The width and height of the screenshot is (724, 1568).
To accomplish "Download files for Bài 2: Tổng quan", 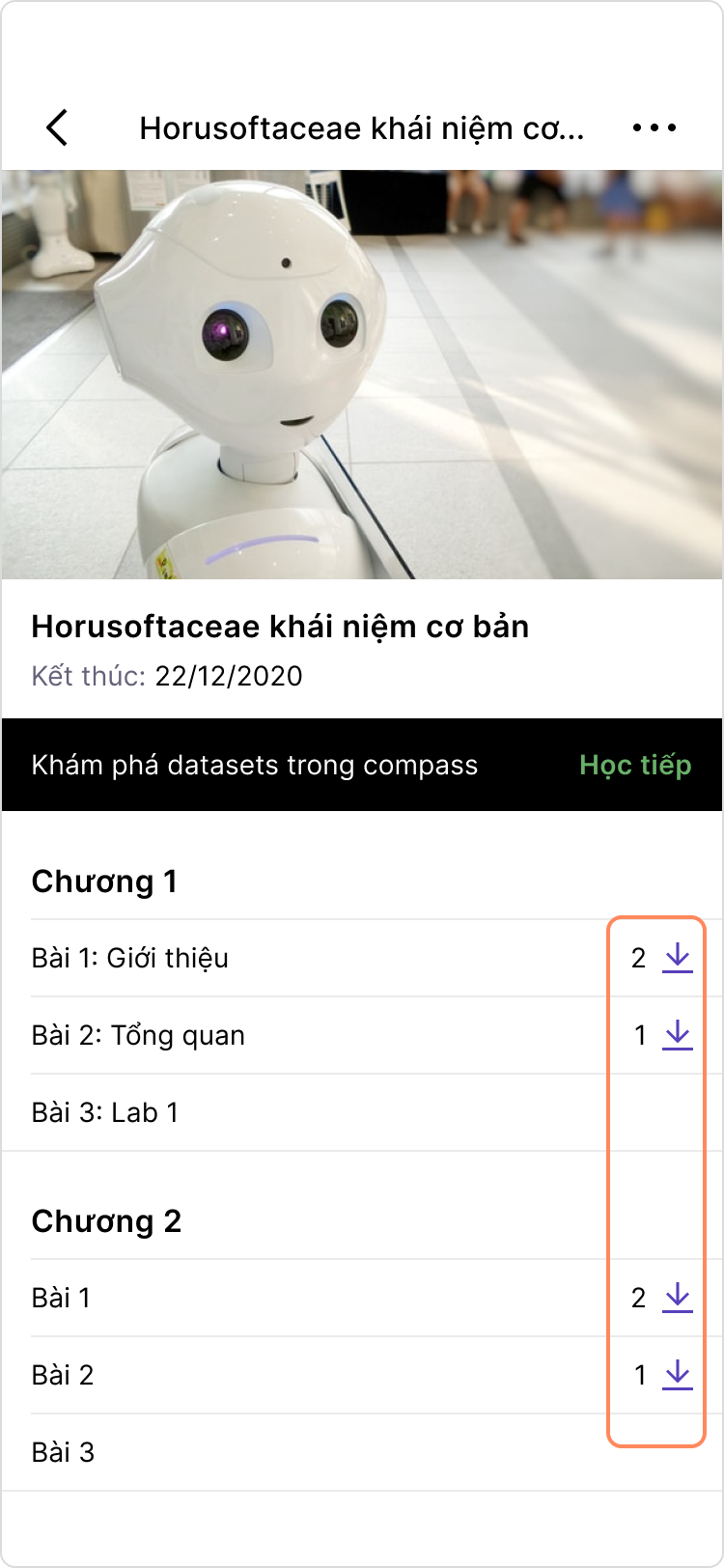I will 678,1035.
